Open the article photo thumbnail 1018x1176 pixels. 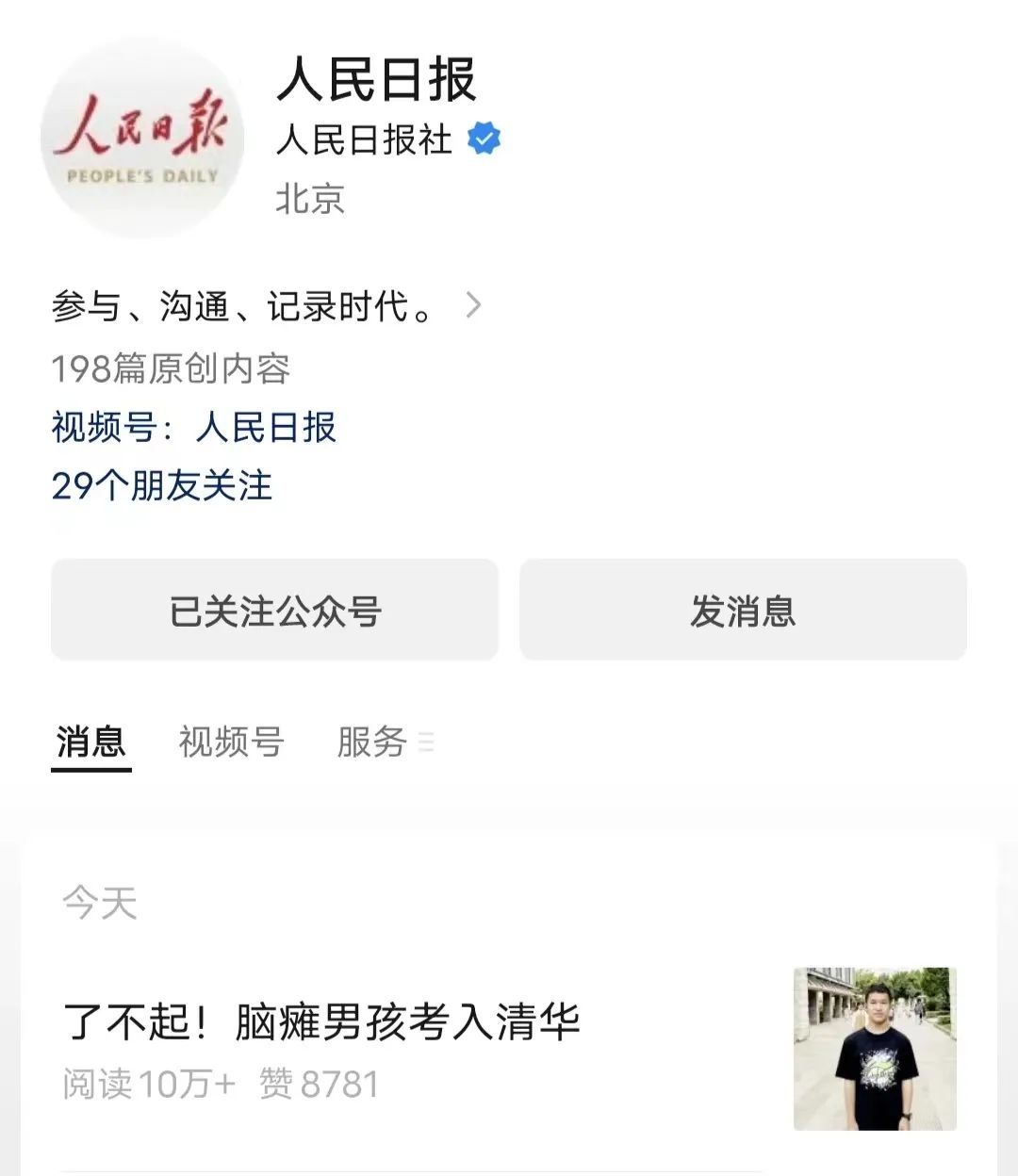(875, 1048)
